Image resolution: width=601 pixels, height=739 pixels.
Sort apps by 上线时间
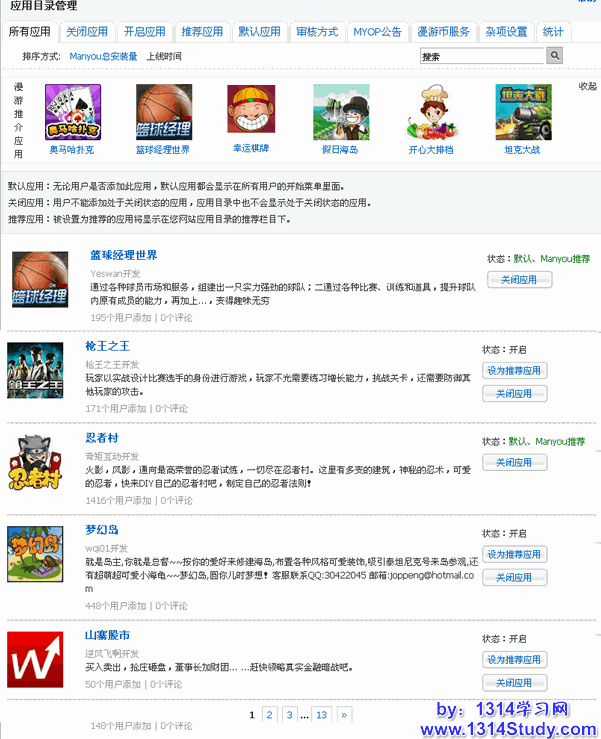tap(164, 57)
